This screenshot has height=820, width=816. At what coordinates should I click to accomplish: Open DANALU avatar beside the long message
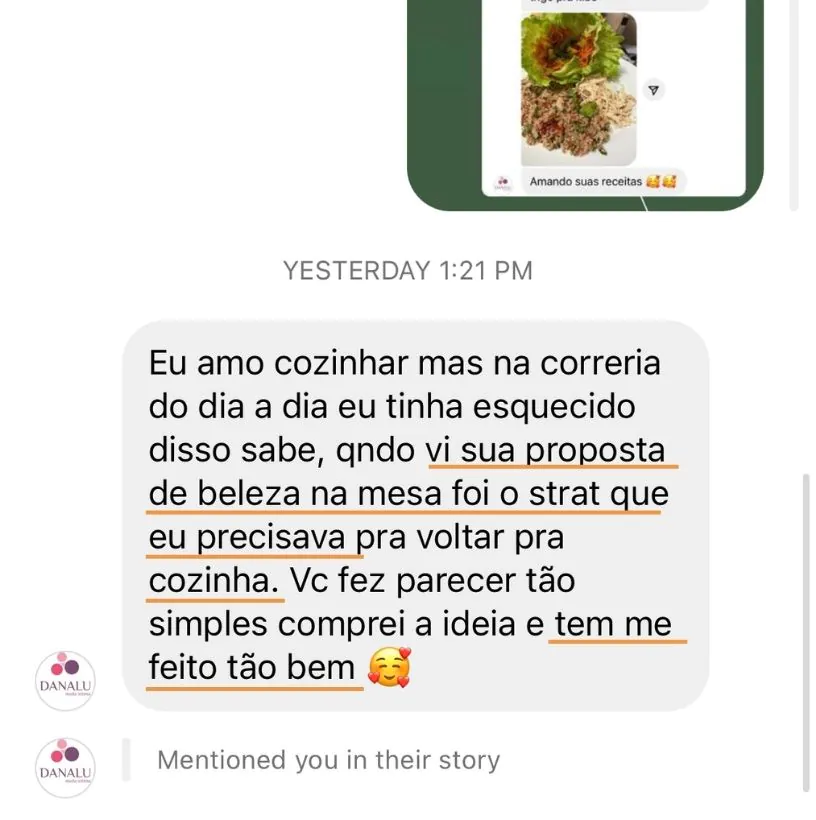pos(65,680)
